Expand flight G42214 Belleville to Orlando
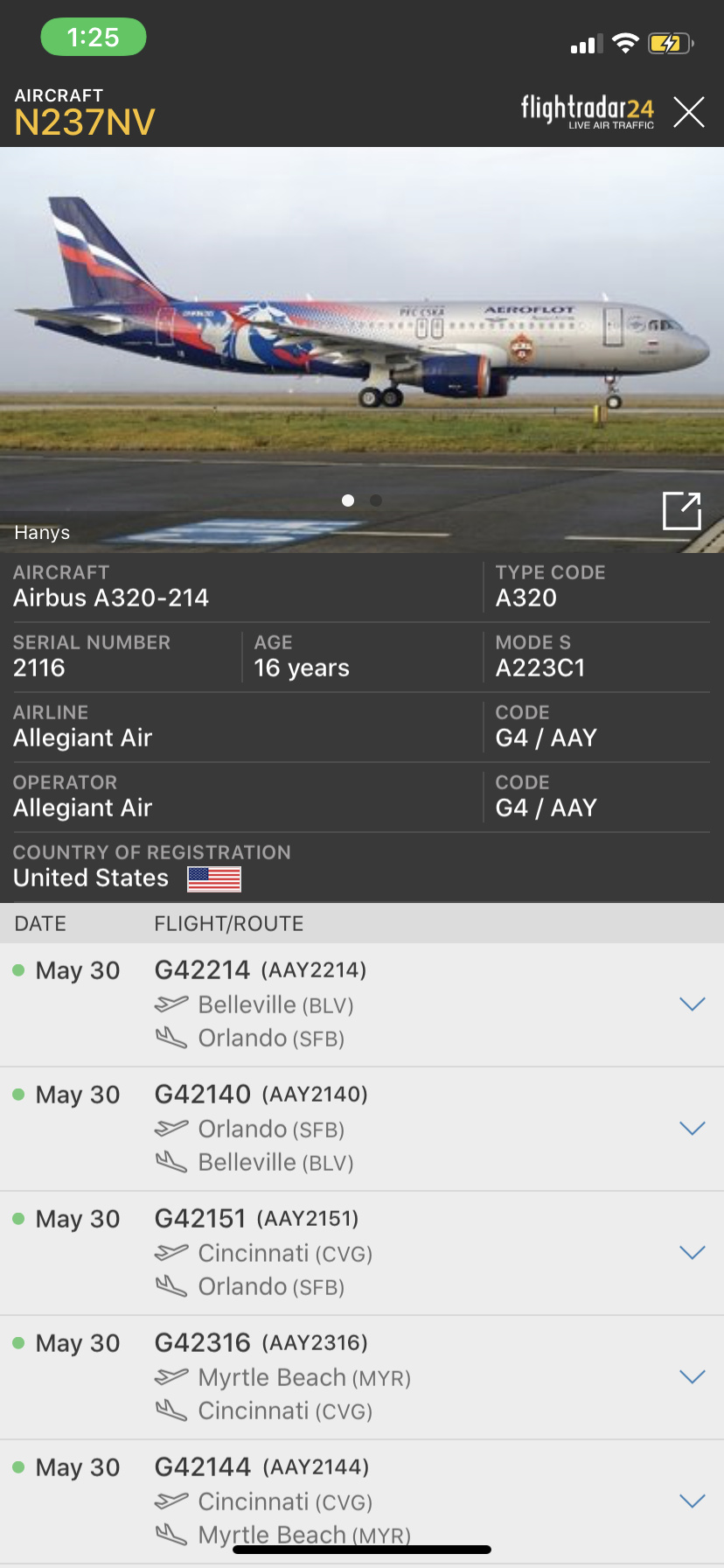The image size is (724, 1568). (x=692, y=1004)
